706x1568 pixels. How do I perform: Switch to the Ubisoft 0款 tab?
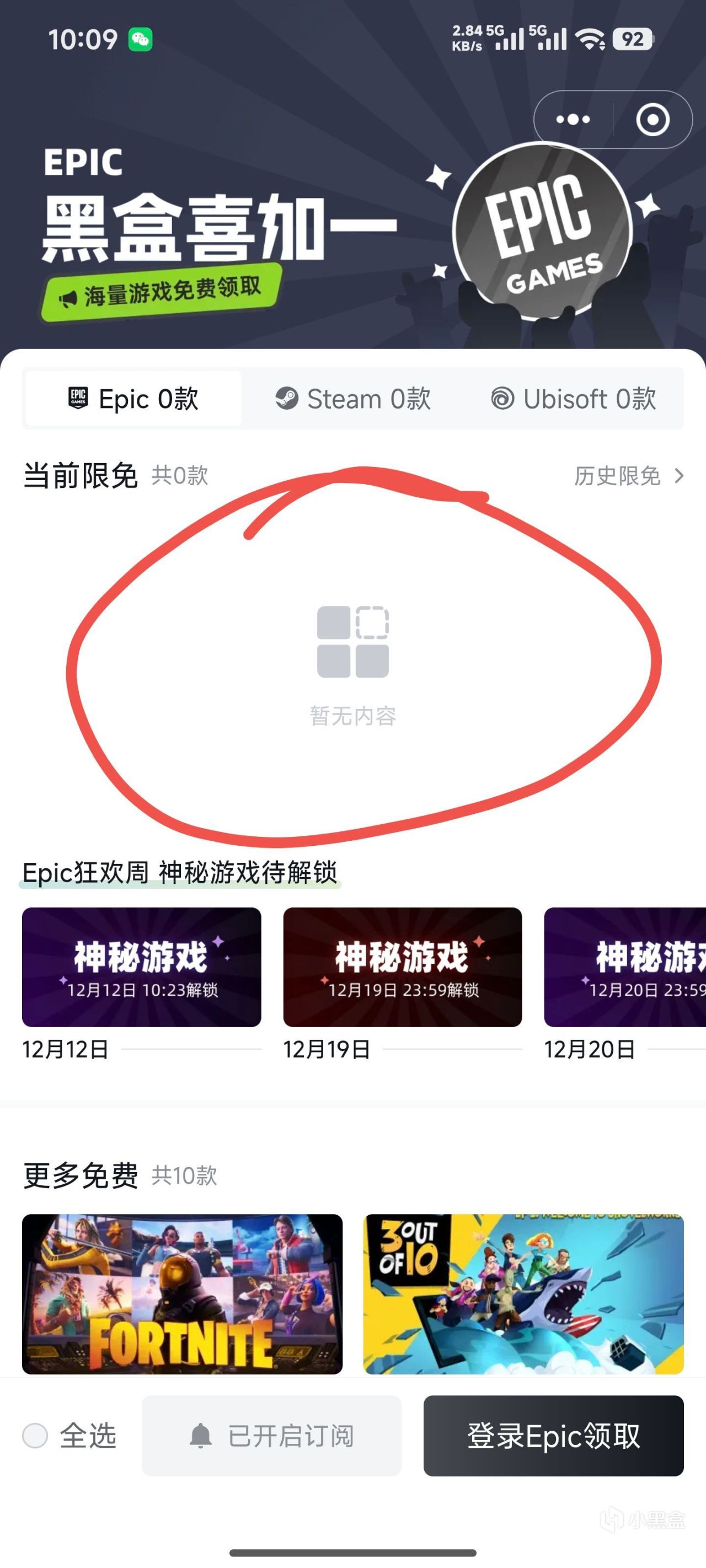coord(573,399)
